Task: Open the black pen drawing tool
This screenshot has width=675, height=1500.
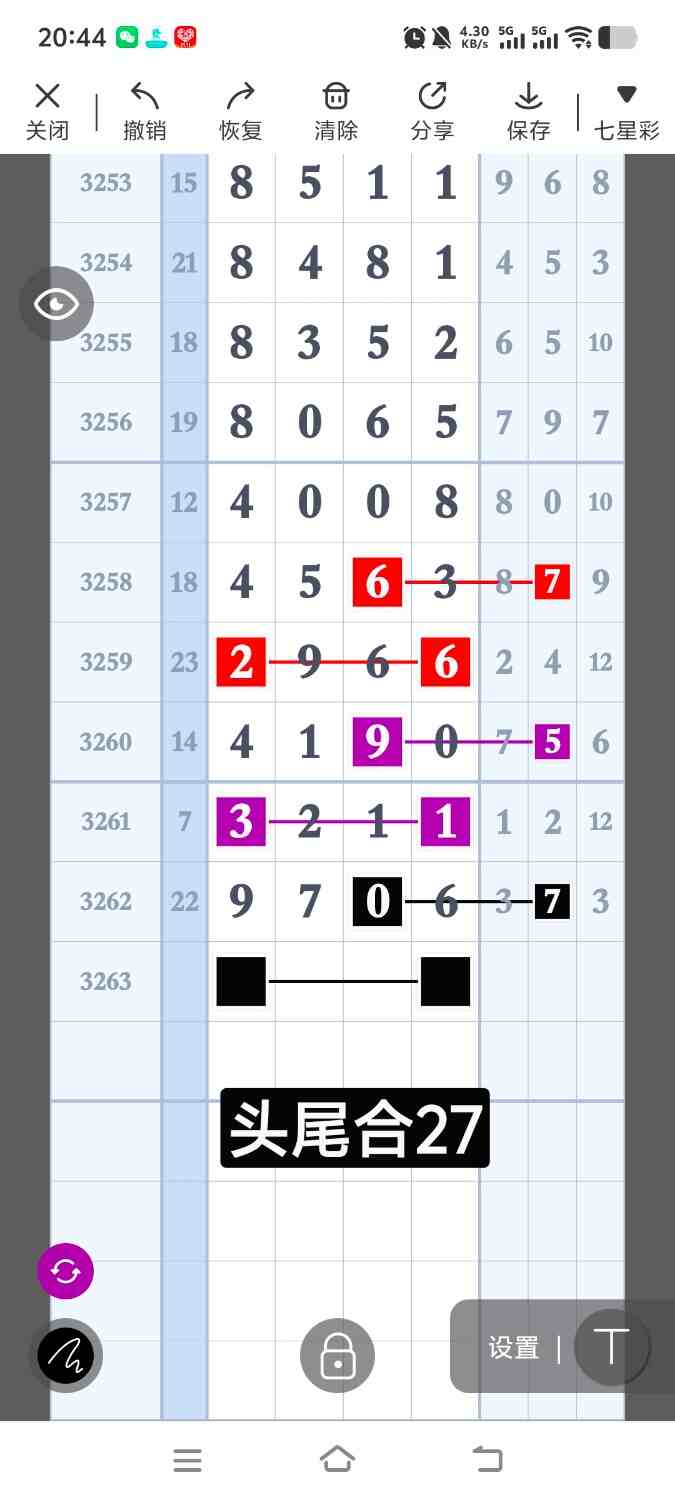Action: click(65, 1356)
